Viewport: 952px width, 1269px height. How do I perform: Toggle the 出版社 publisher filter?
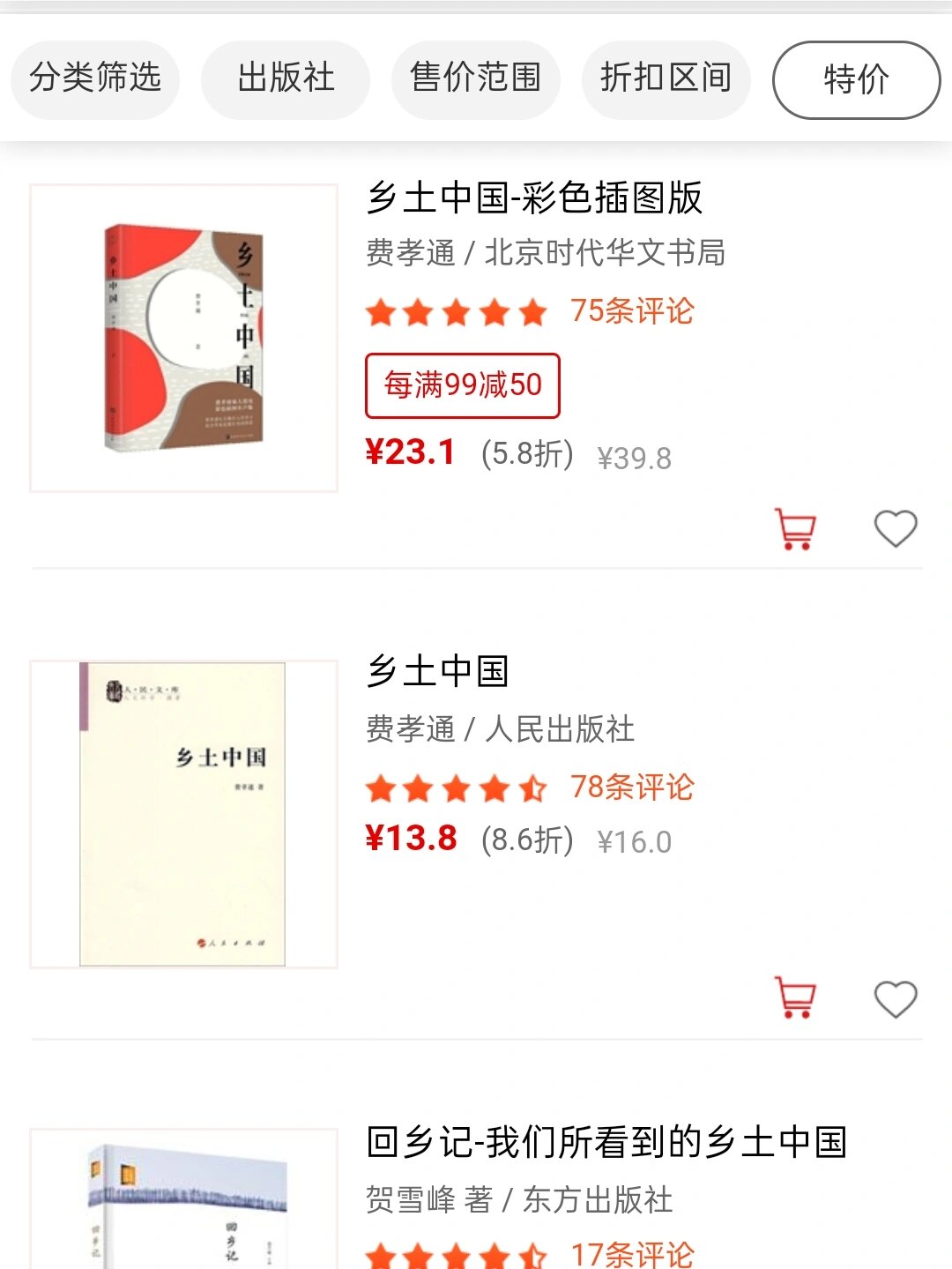(285, 79)
